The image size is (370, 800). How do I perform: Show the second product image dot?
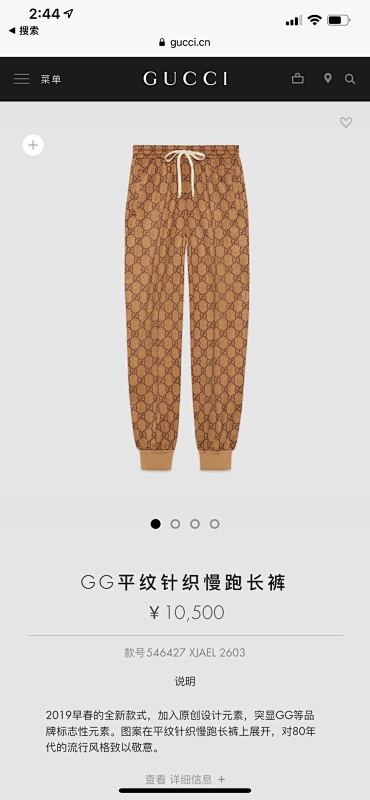pyautogui.click(x=175, y=524)
